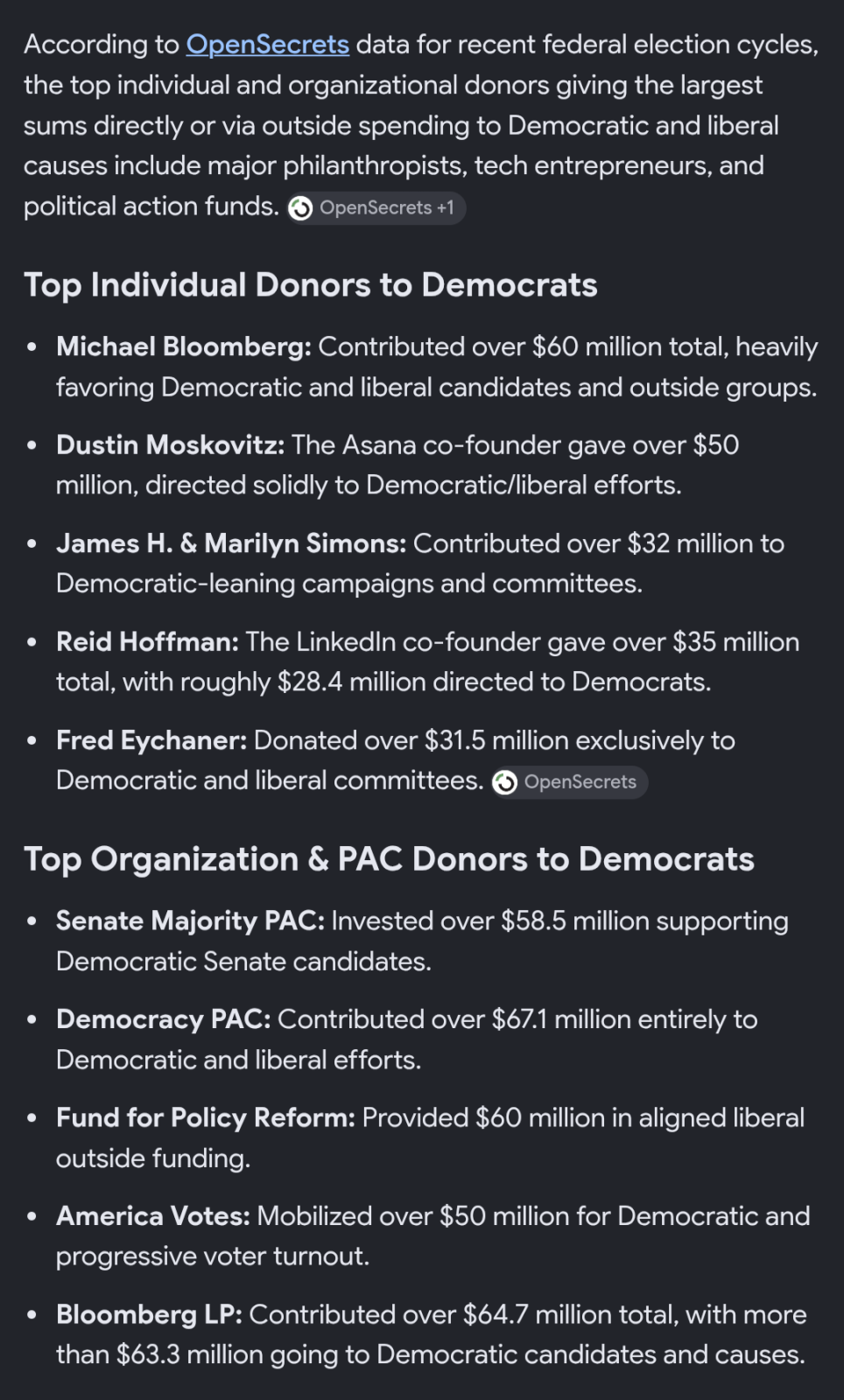
Task: Tap the OpenSecrets +1 source chip
Action: click(376, 208)
